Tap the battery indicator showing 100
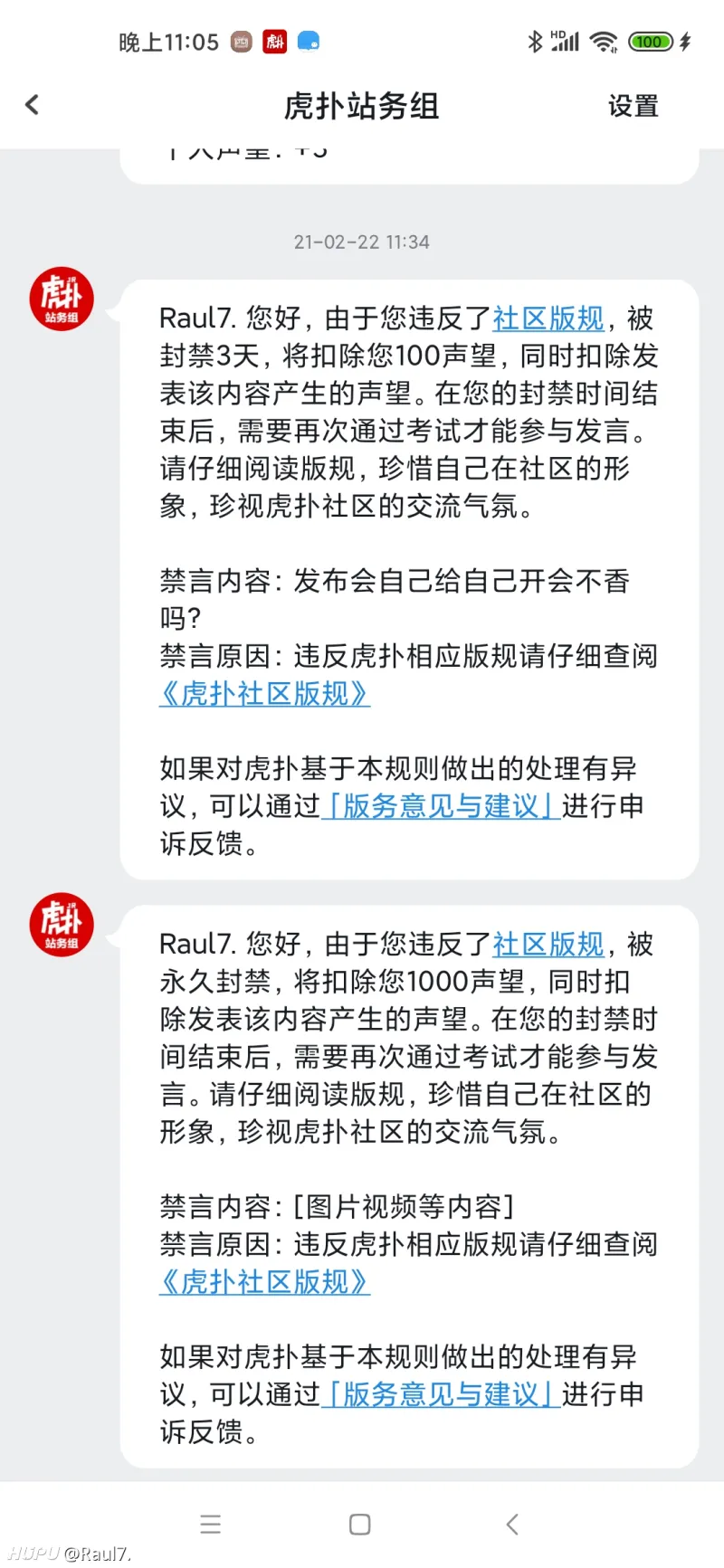724x1568 pixels. tap(650, 42)
